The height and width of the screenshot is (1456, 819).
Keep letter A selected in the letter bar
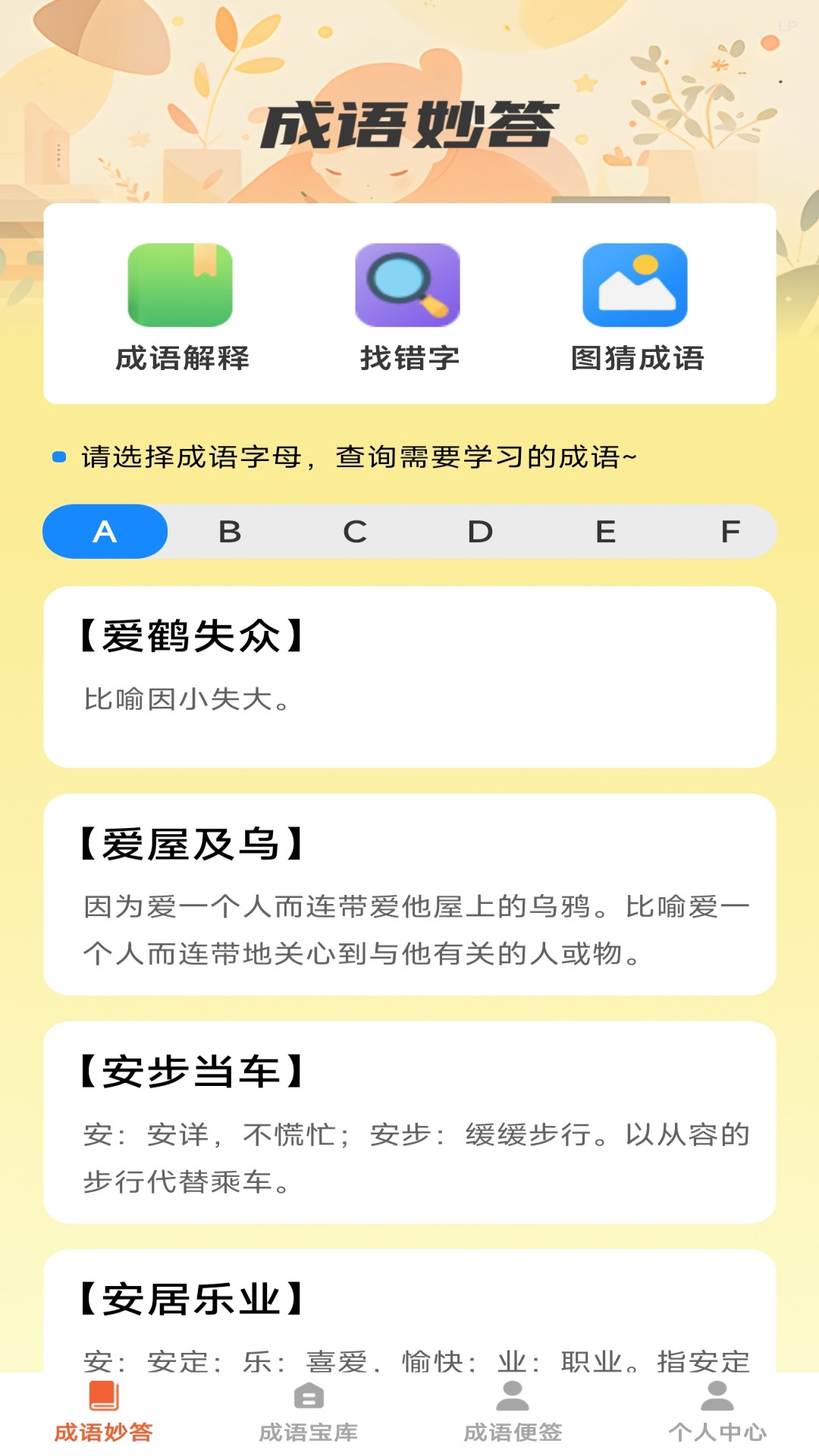105,532
